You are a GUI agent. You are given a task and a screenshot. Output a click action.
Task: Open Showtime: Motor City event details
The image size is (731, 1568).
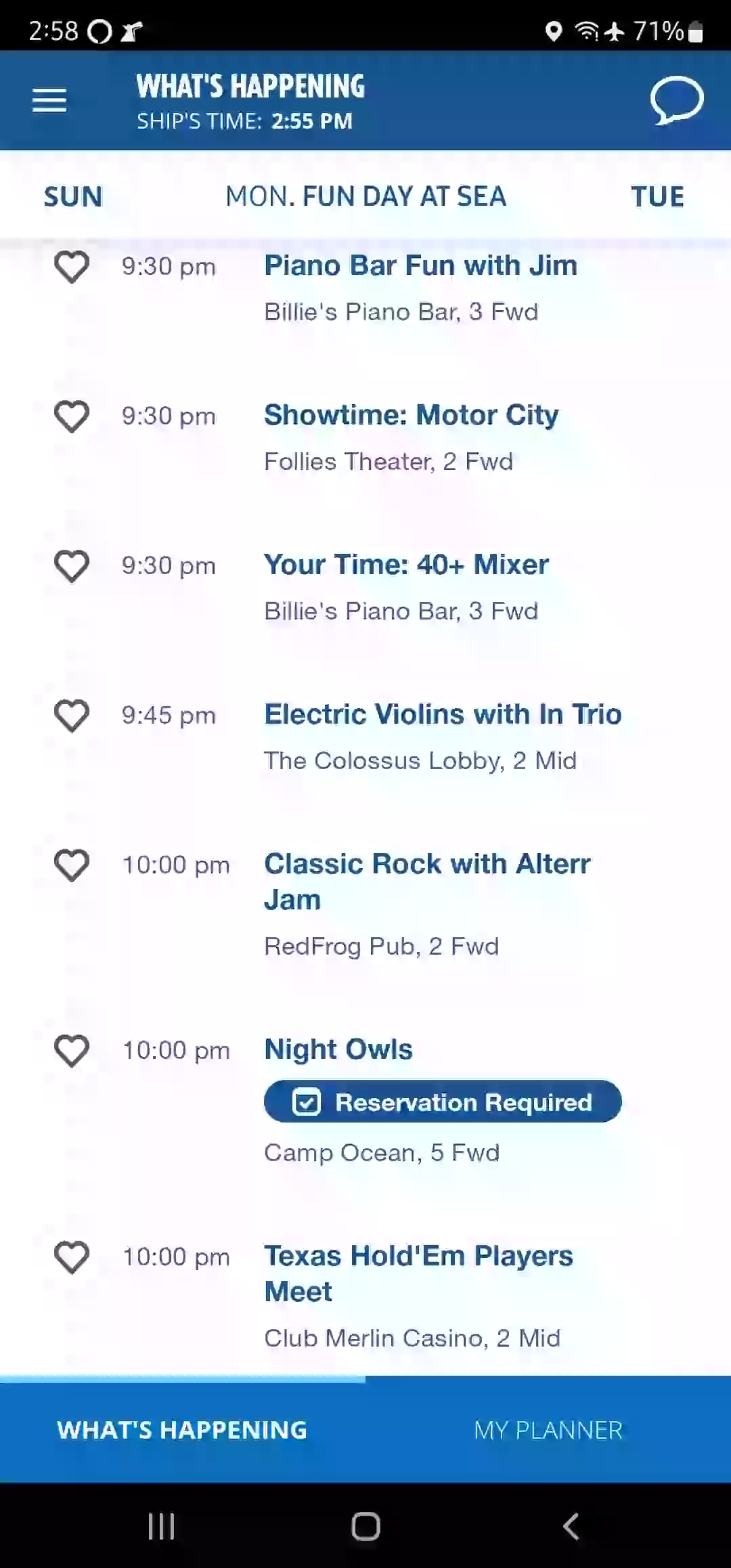click(412, 415)
